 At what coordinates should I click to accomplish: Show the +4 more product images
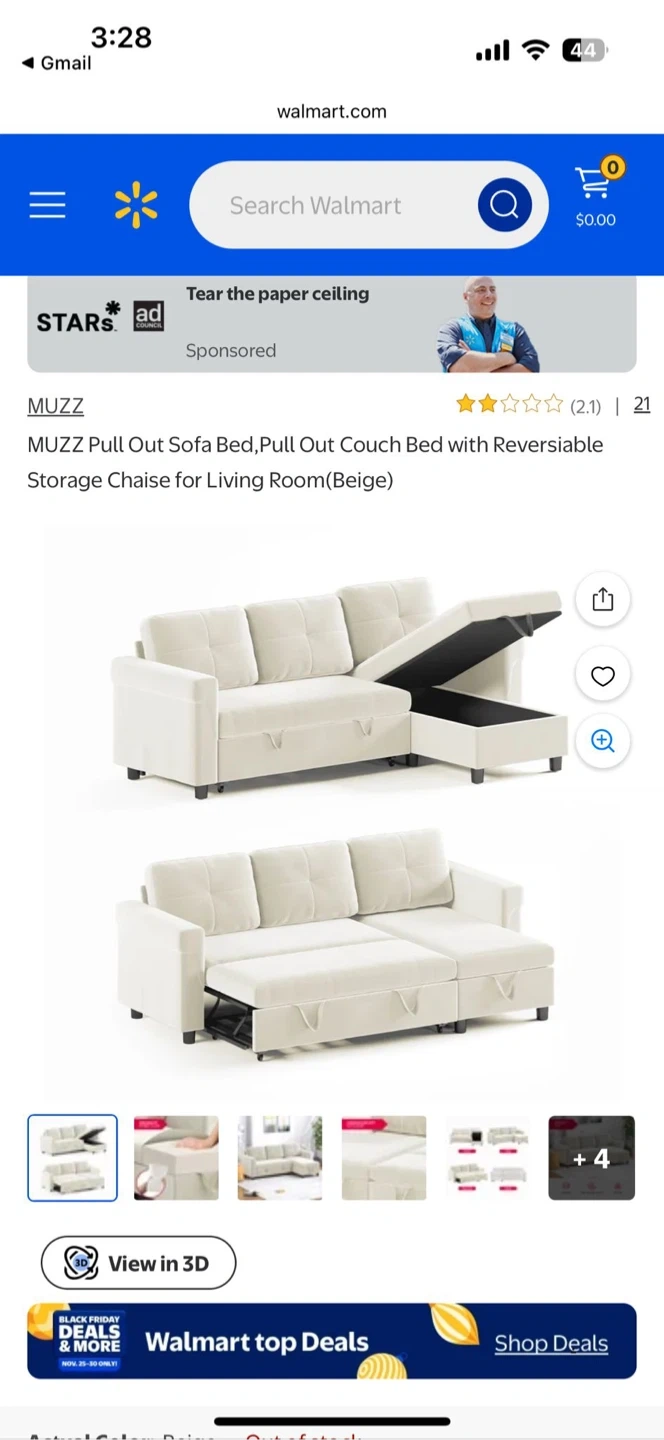591,1157
